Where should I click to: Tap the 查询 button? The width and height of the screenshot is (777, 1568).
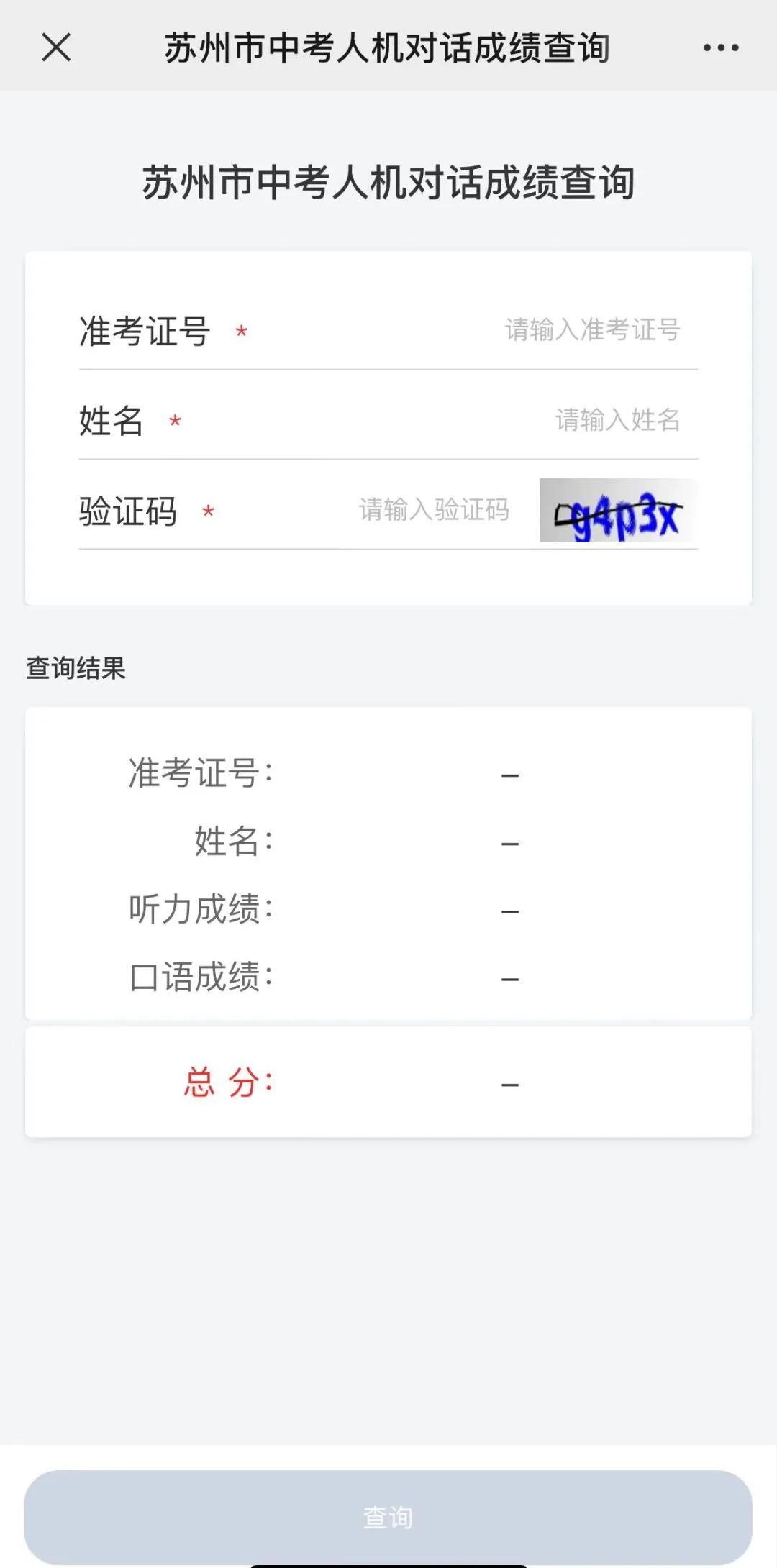click(388, 1516)
